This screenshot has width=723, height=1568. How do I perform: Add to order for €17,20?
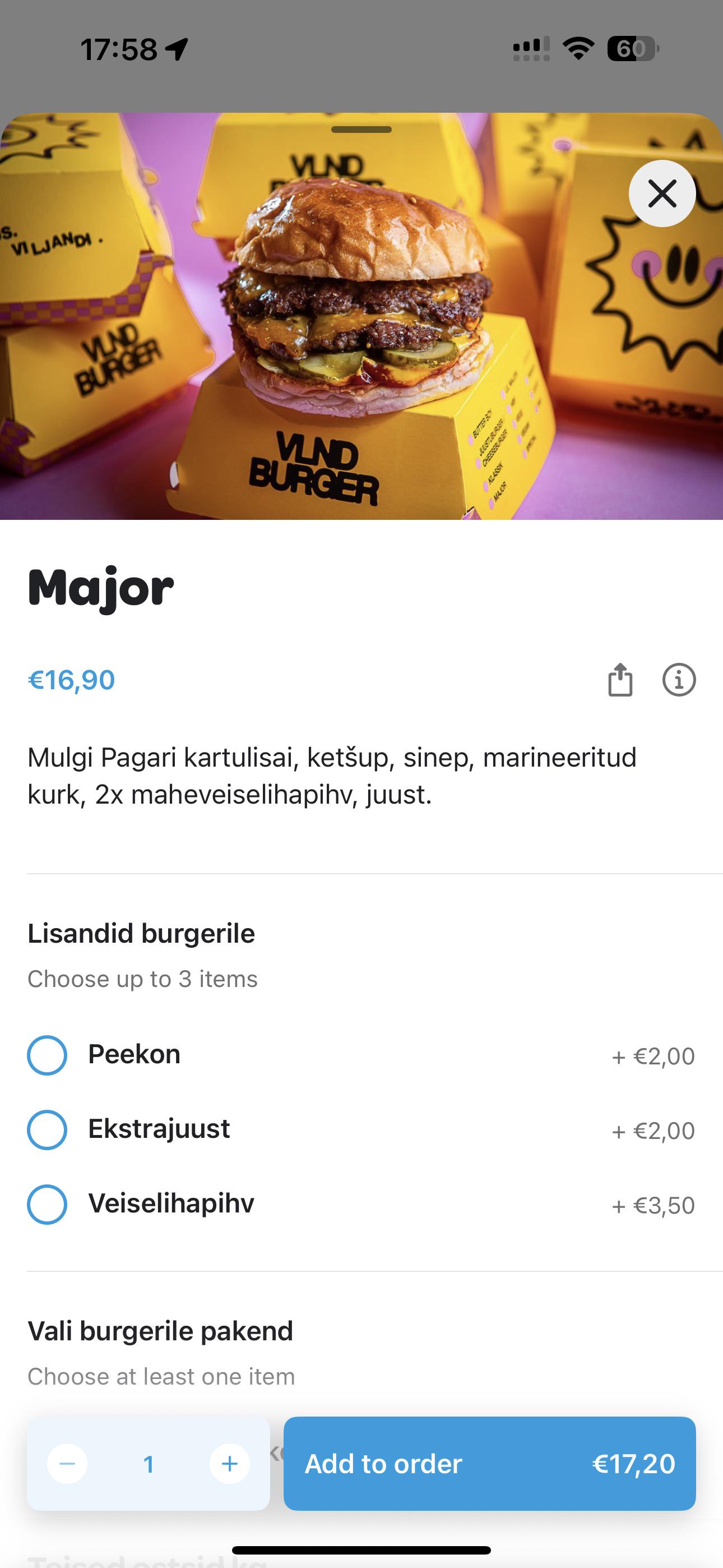coord(489,1463)
